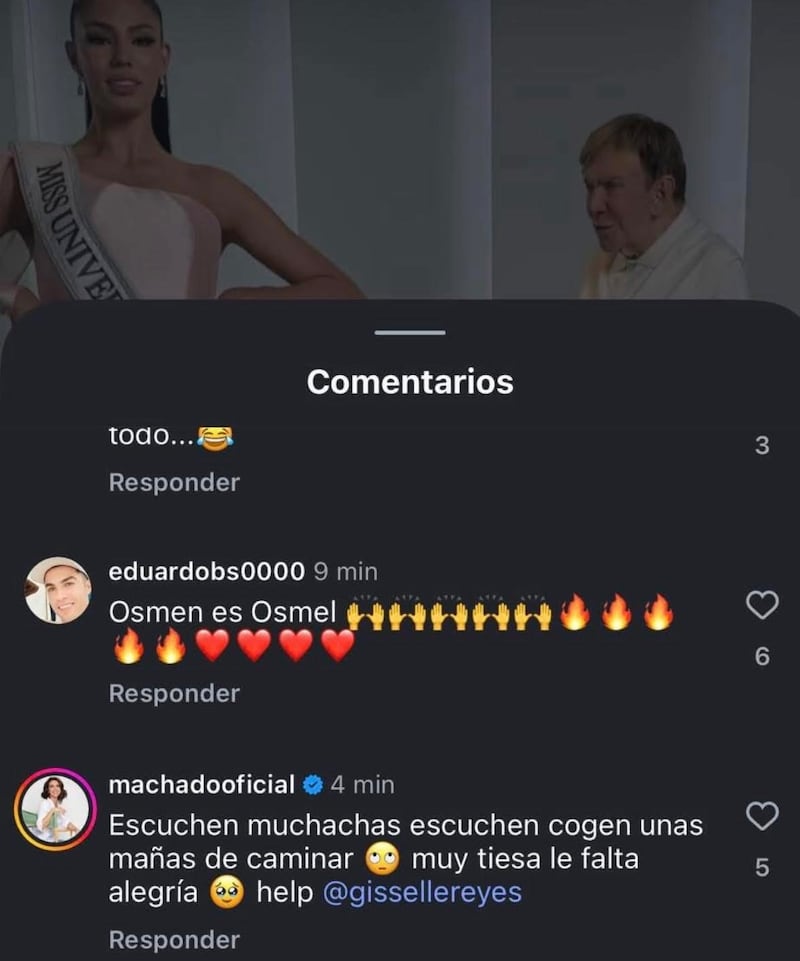This screenshot has height=961, width=800.
Task: Open eduardobs0000's profile picture
Action: [x=57, y=590]
